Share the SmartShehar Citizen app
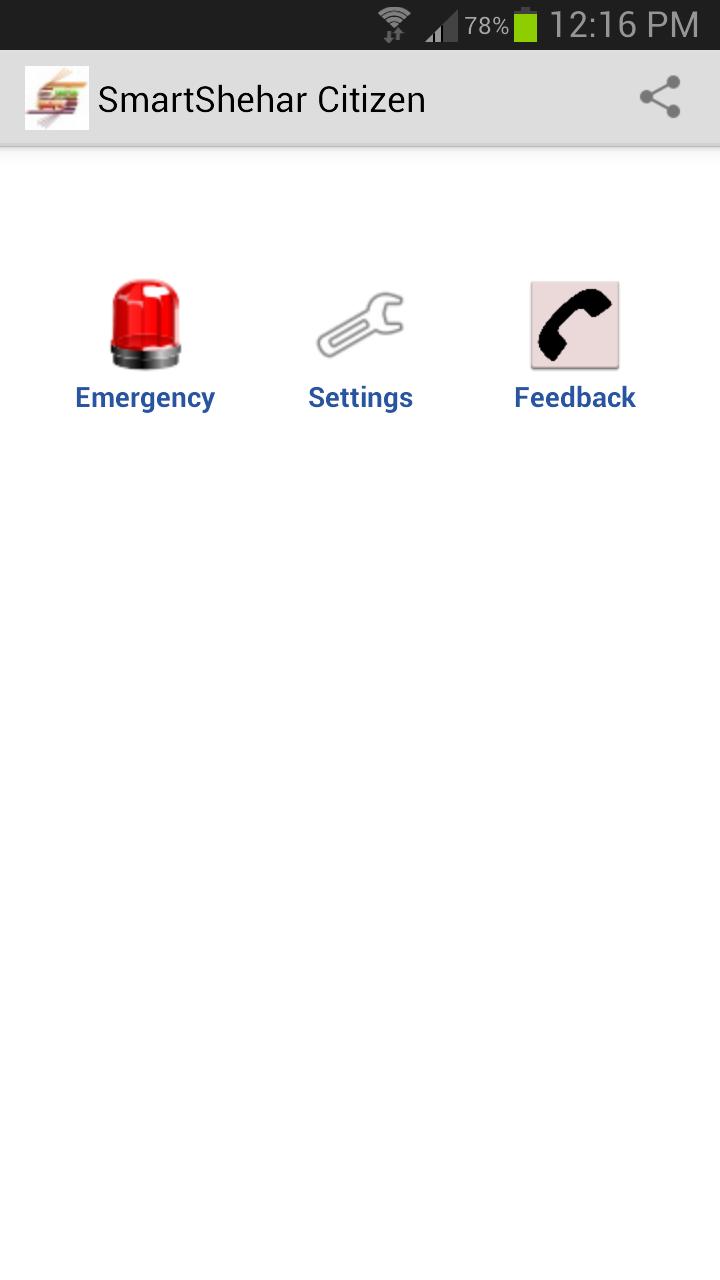 pos(660,98)
